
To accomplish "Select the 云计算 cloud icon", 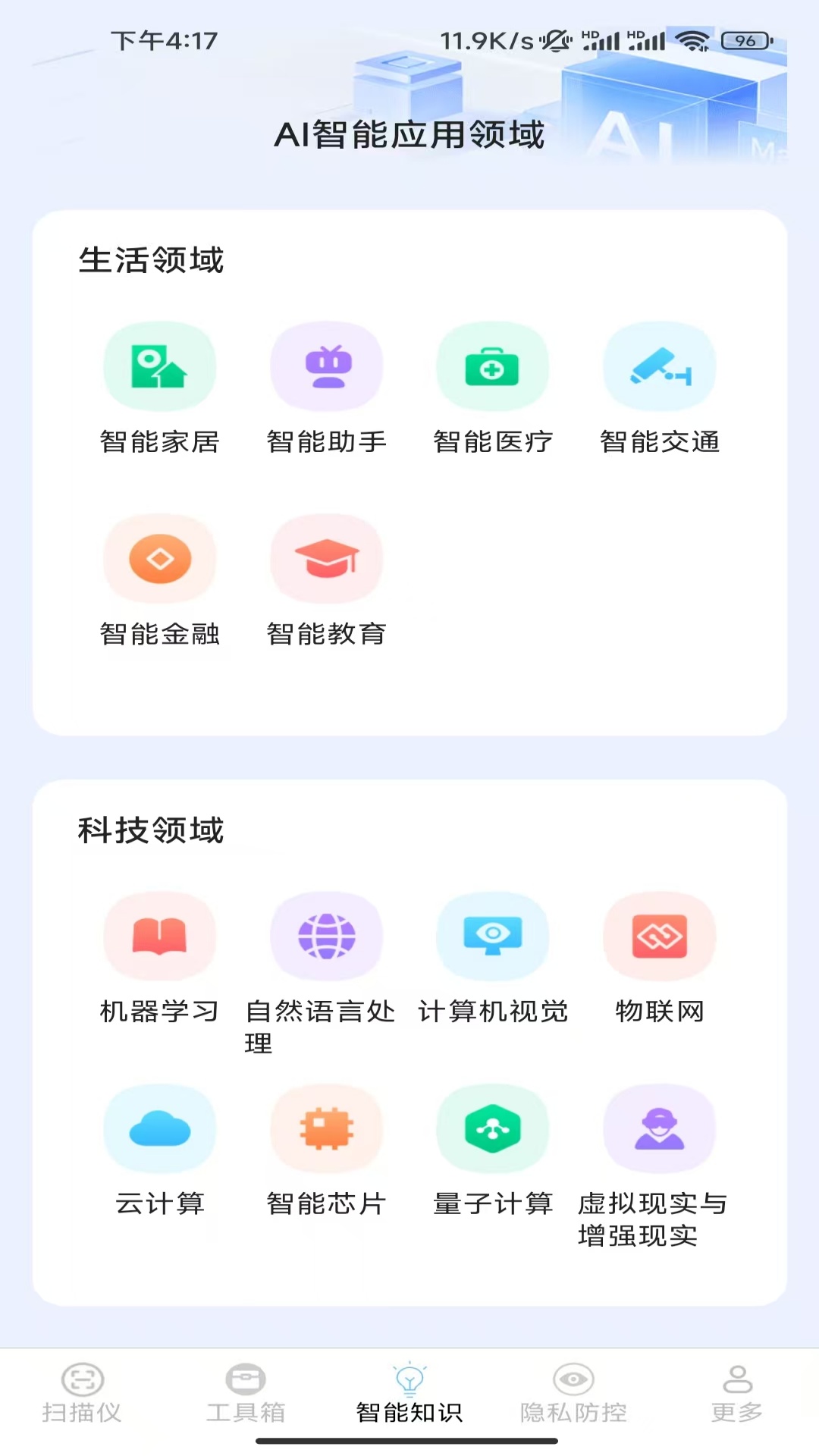I will 160,1129.
